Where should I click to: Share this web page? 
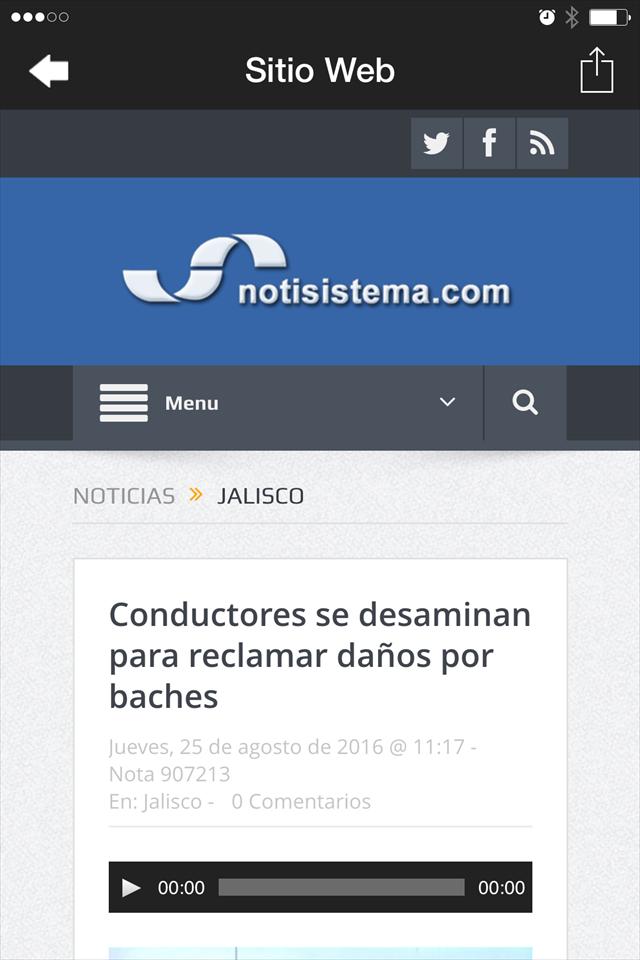[596, 70]
